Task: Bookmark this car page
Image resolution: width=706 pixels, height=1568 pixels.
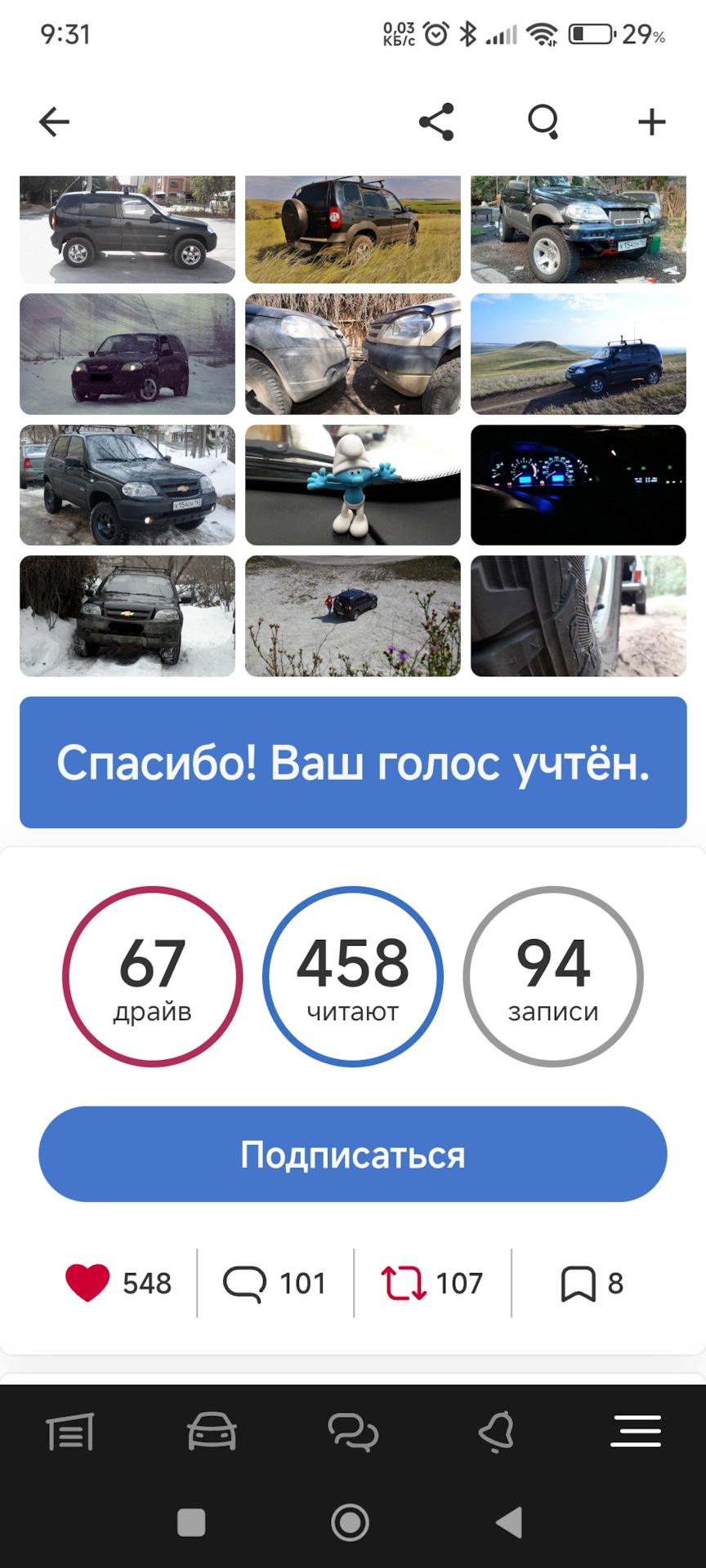Action: tap(578, 1283)
